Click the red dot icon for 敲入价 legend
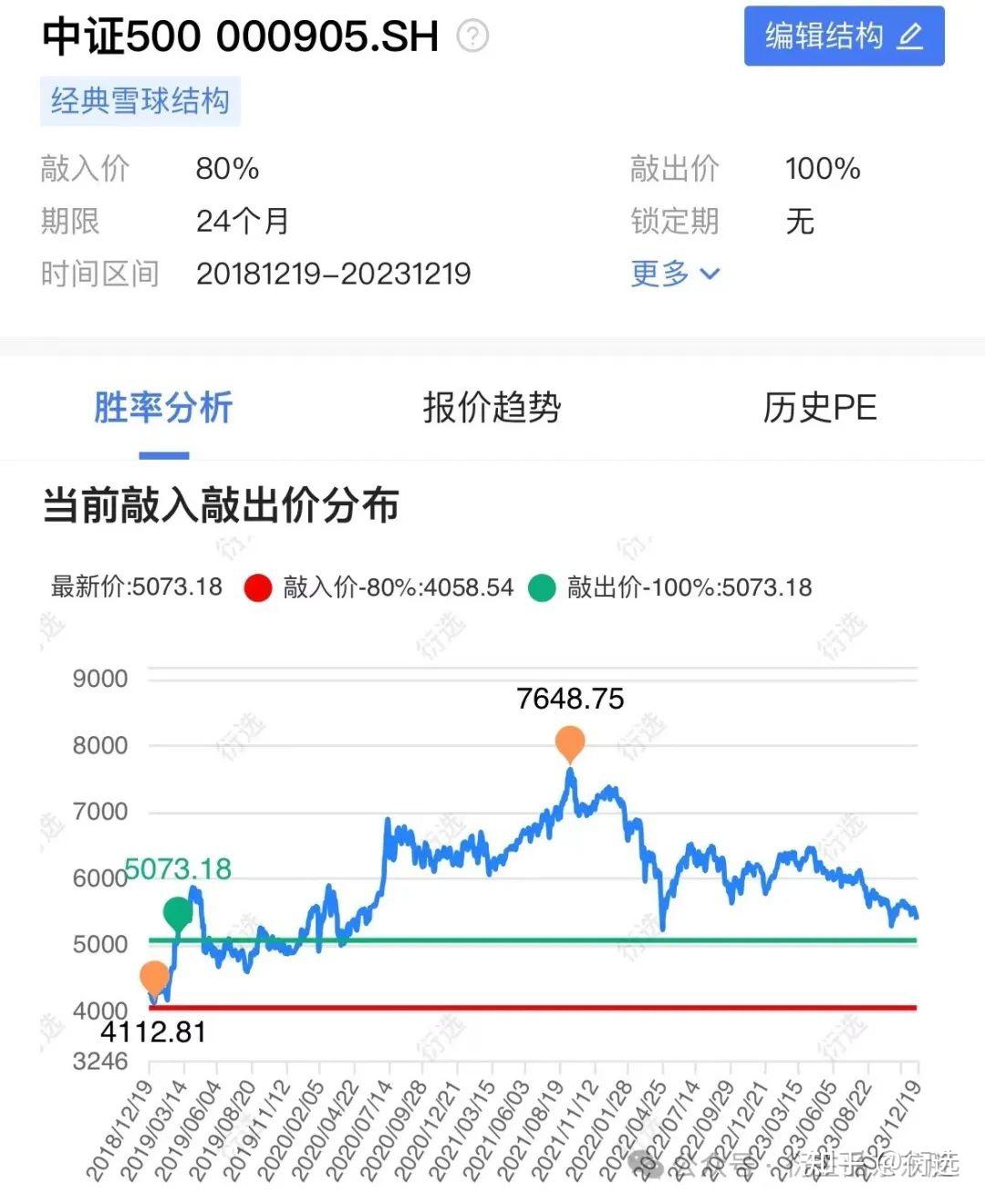 click(258, 587)
